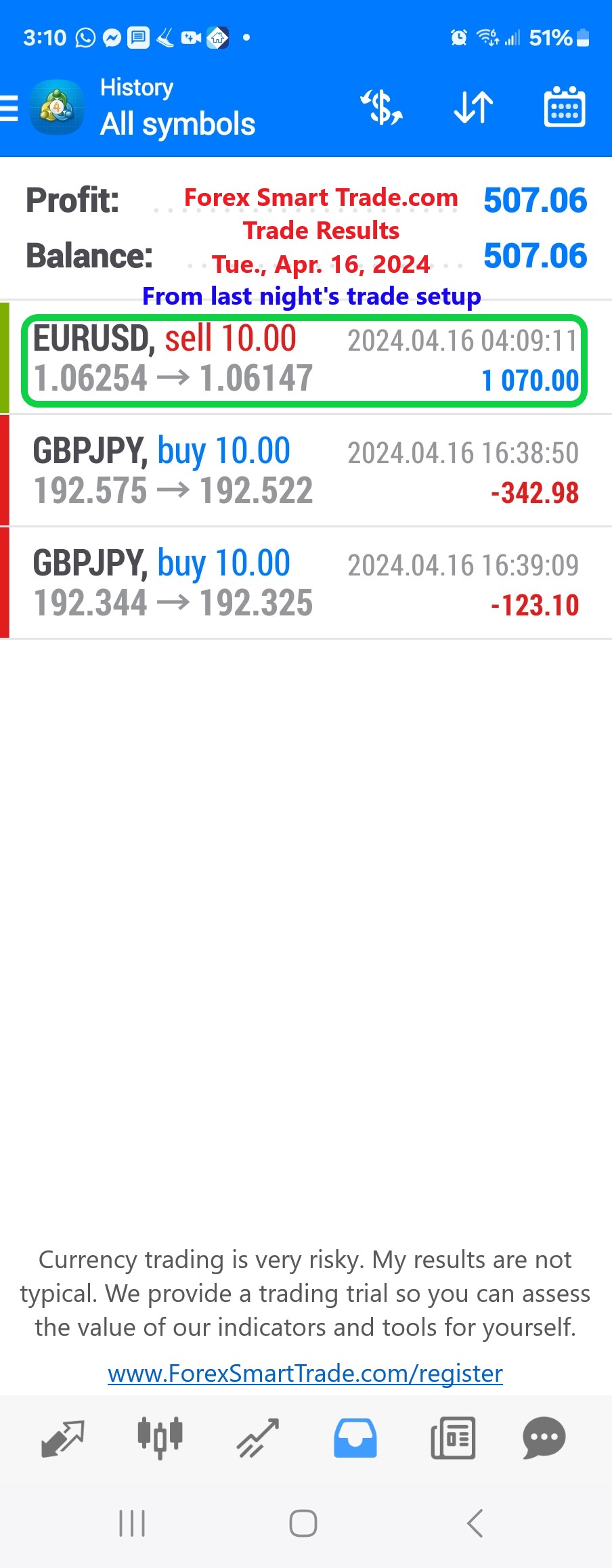Switch to the Chart tab

[160, 1437]
